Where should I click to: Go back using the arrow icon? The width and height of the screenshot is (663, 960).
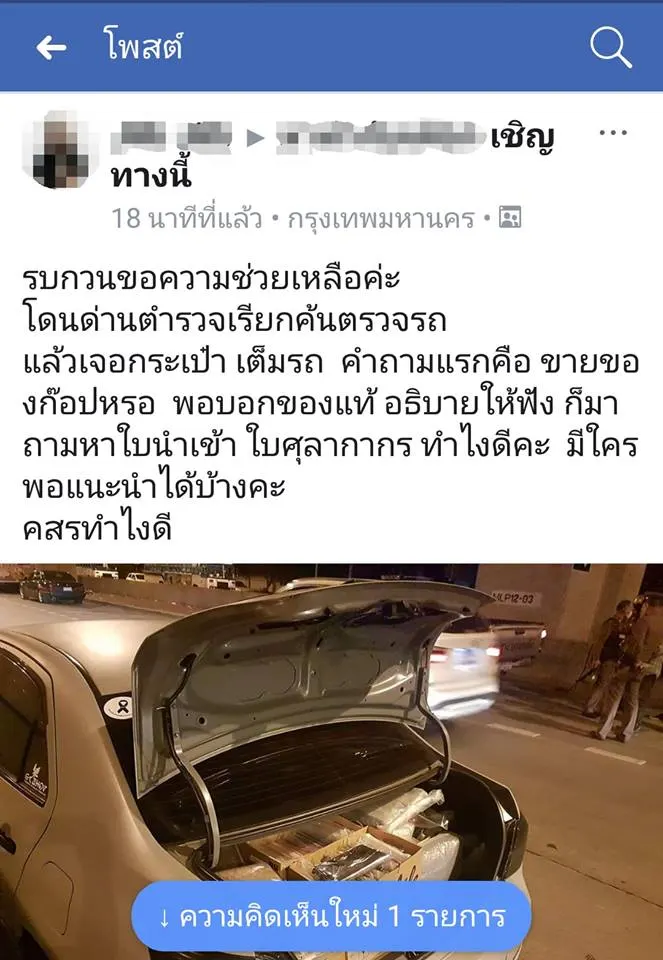pyautogui.click(x=51, y=47)
